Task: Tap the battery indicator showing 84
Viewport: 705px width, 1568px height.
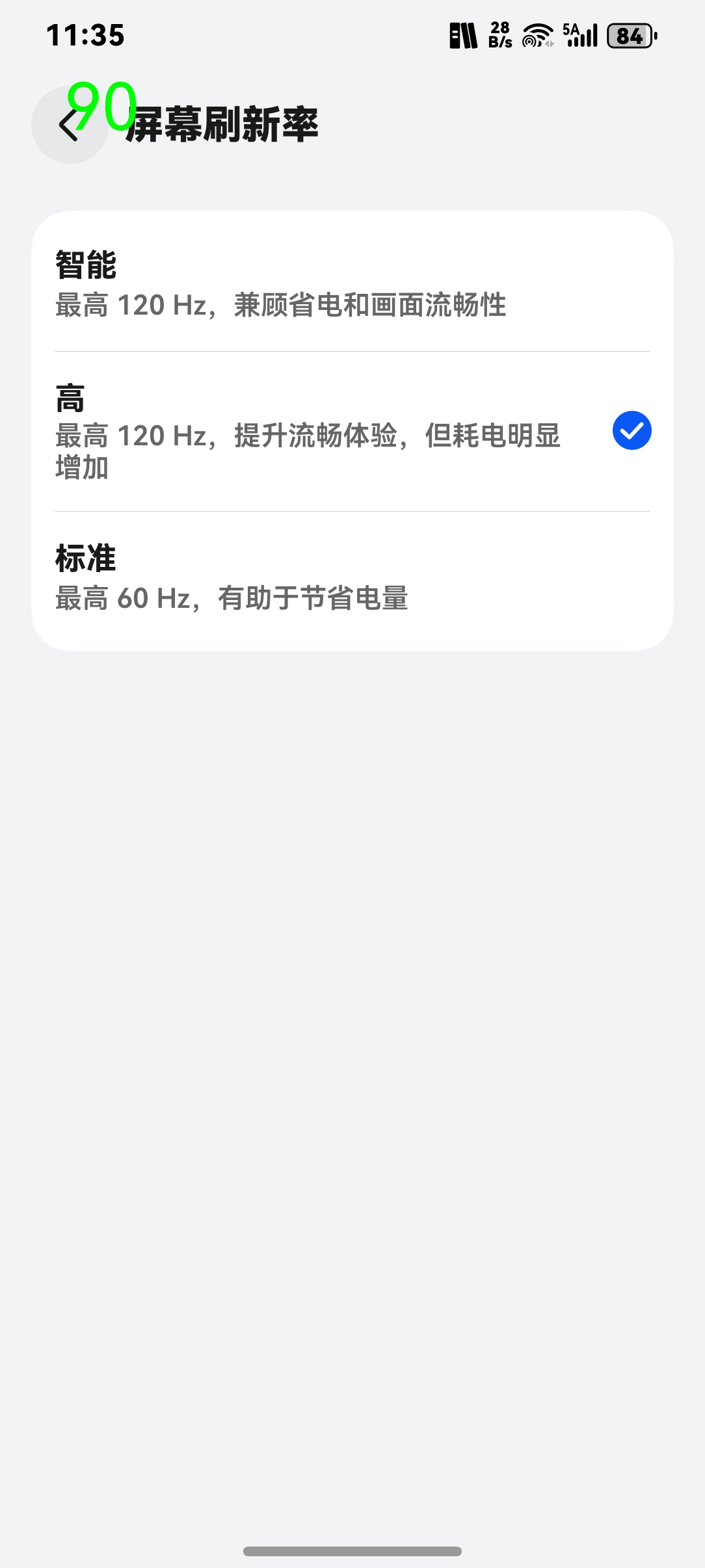Action: coord(630,36)
